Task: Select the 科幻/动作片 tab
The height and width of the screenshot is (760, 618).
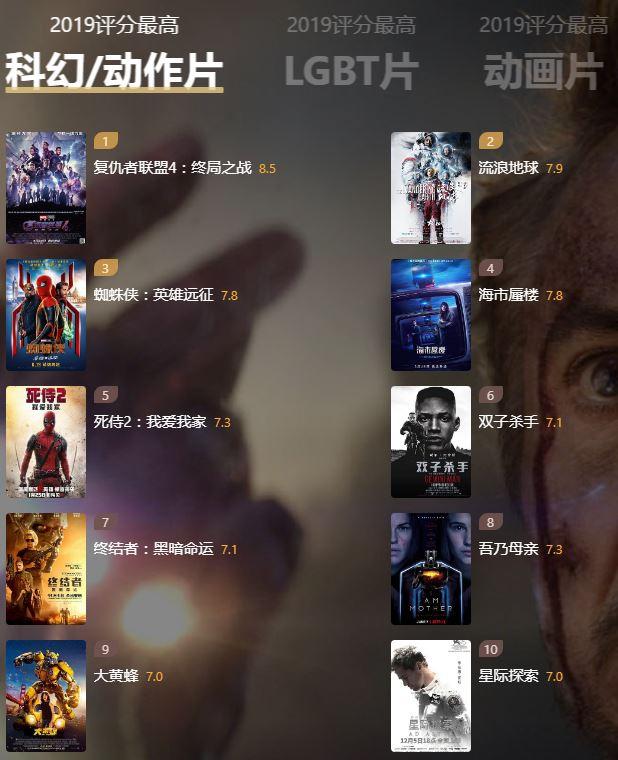Action: click(113, 70)
